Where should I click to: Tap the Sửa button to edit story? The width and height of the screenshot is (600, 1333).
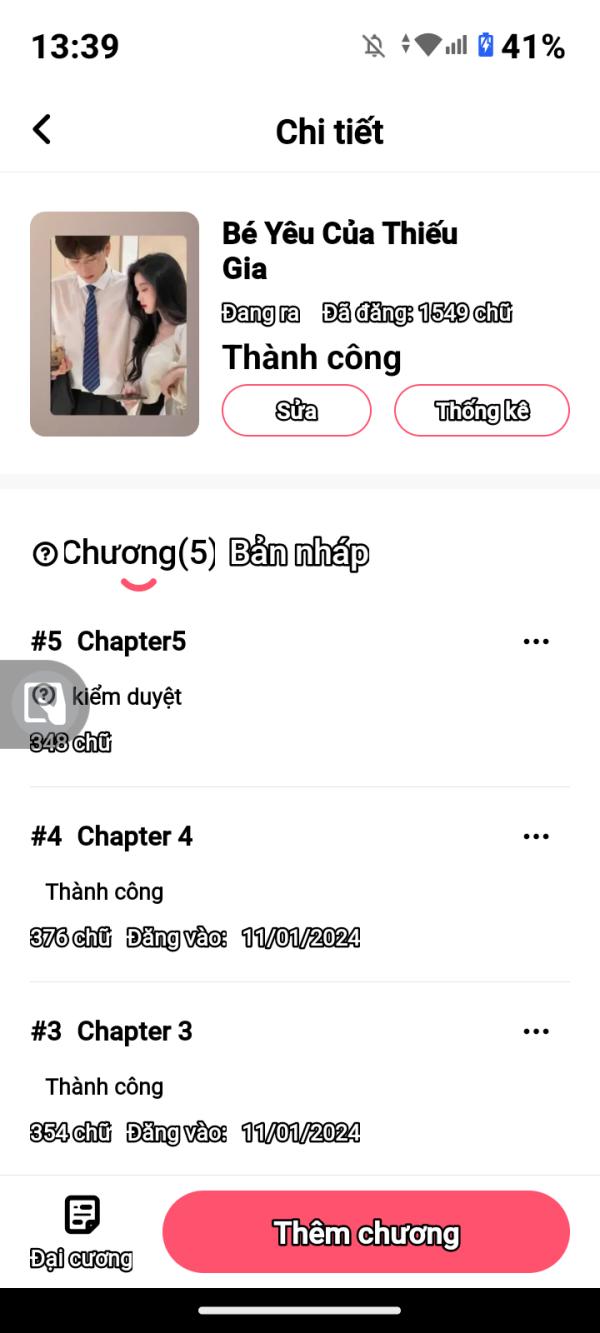[296, 410]
